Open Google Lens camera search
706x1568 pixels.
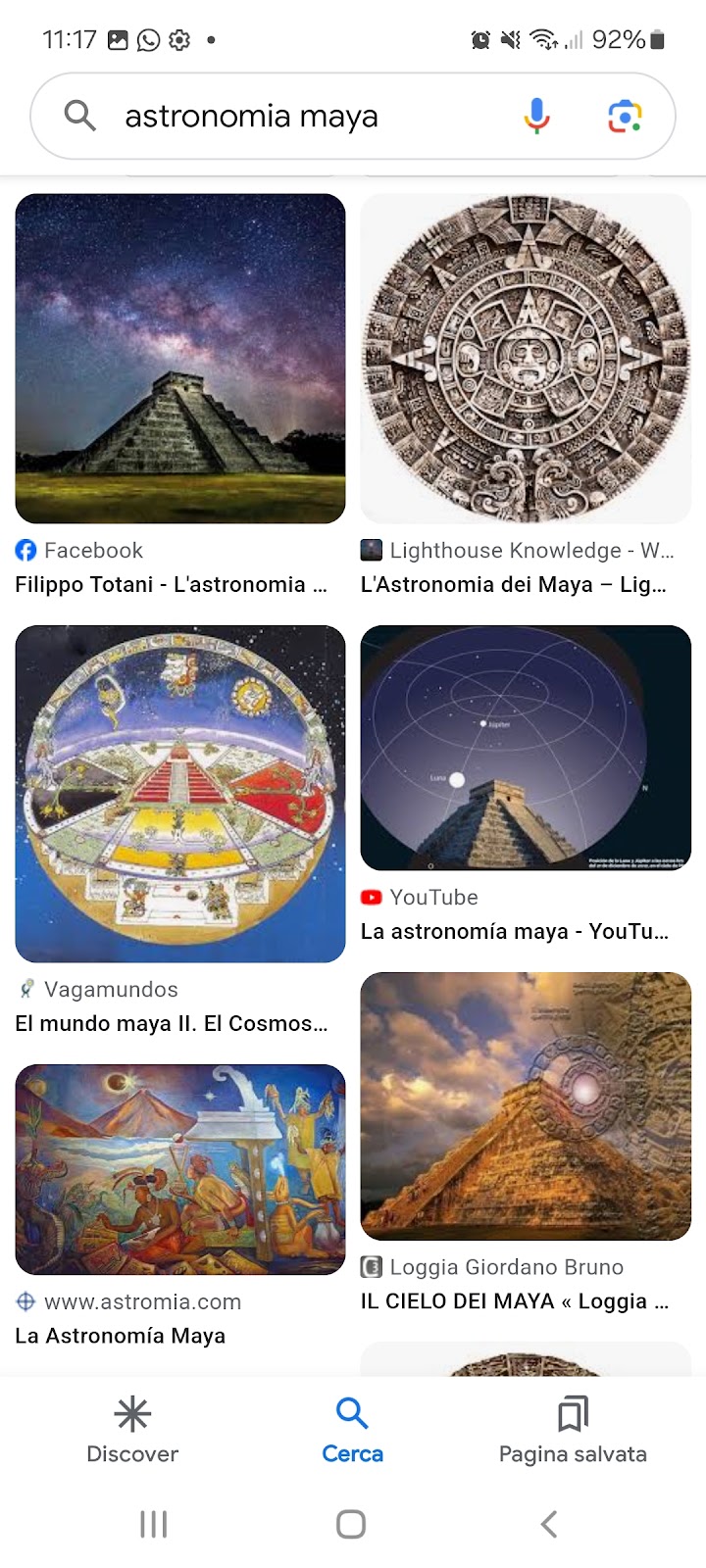(625, 117)
